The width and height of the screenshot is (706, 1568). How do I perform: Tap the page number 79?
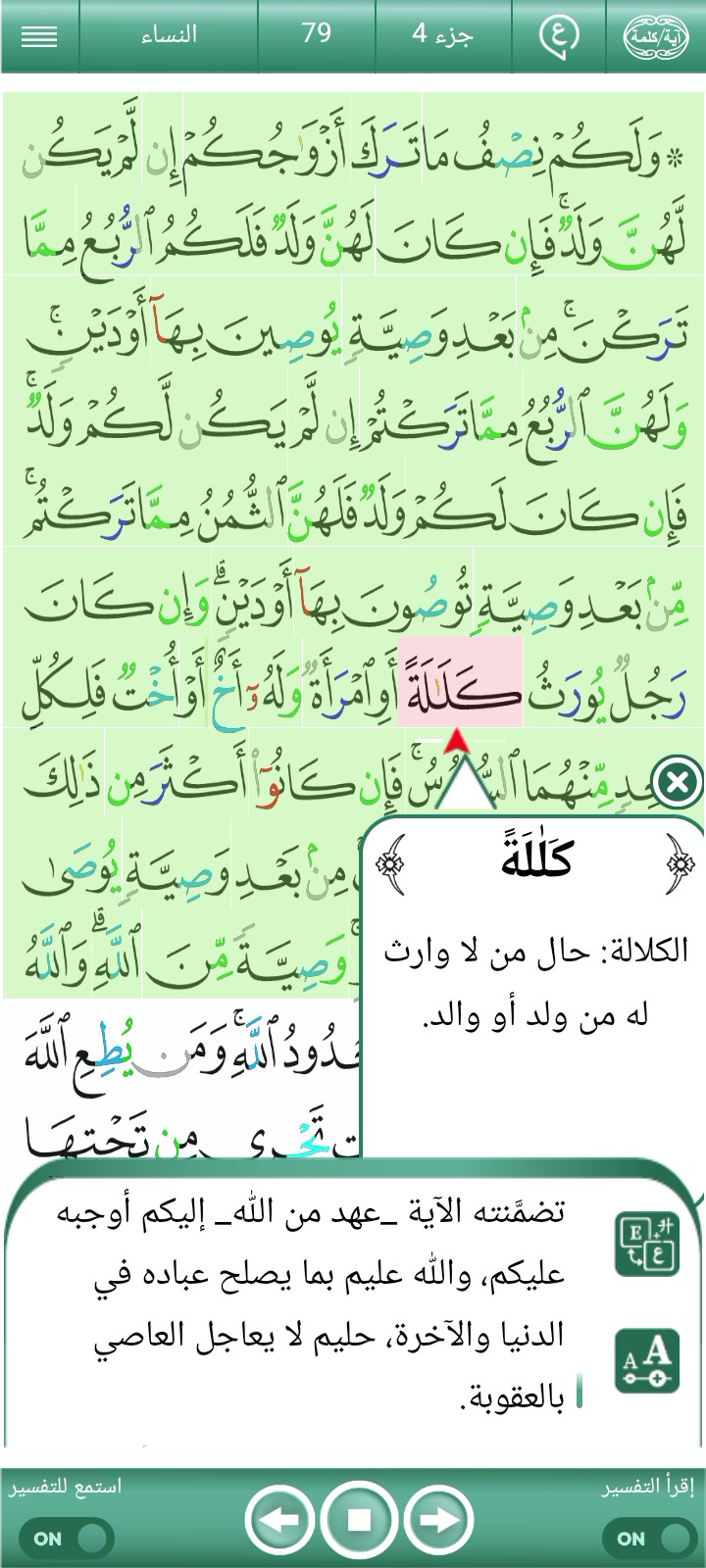[316, 35]
